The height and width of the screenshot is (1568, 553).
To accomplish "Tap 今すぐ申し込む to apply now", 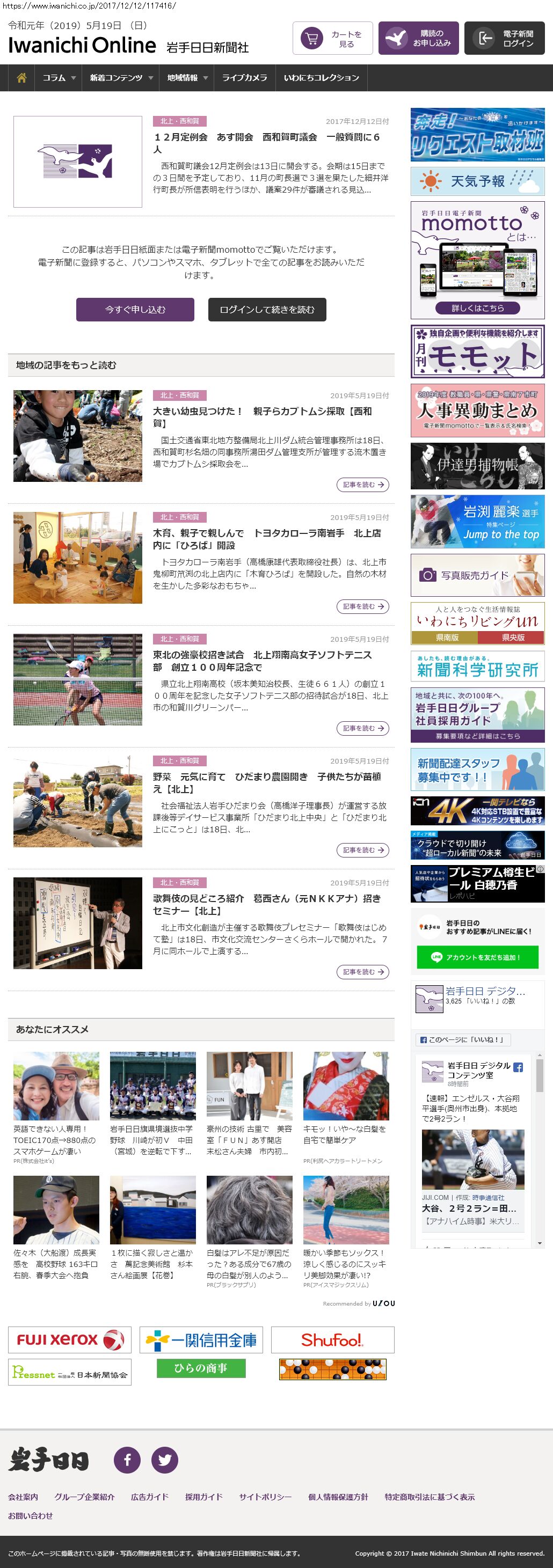I will coord(135,309).
